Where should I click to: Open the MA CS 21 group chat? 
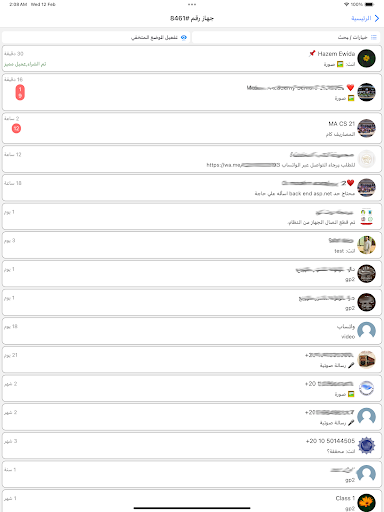tap(192, 128)
